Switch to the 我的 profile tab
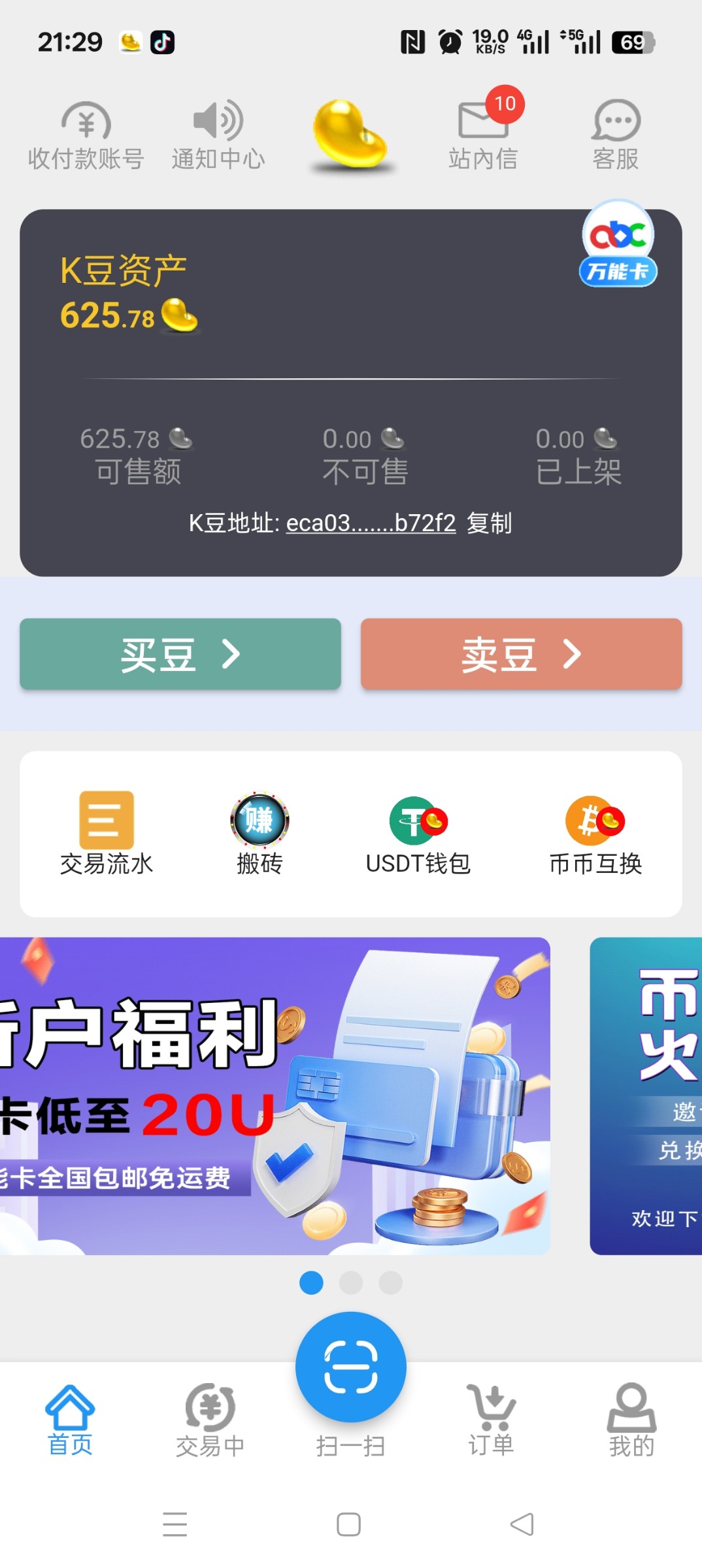This screenshot has height=1568, width=702. [x=631, y=1420]
